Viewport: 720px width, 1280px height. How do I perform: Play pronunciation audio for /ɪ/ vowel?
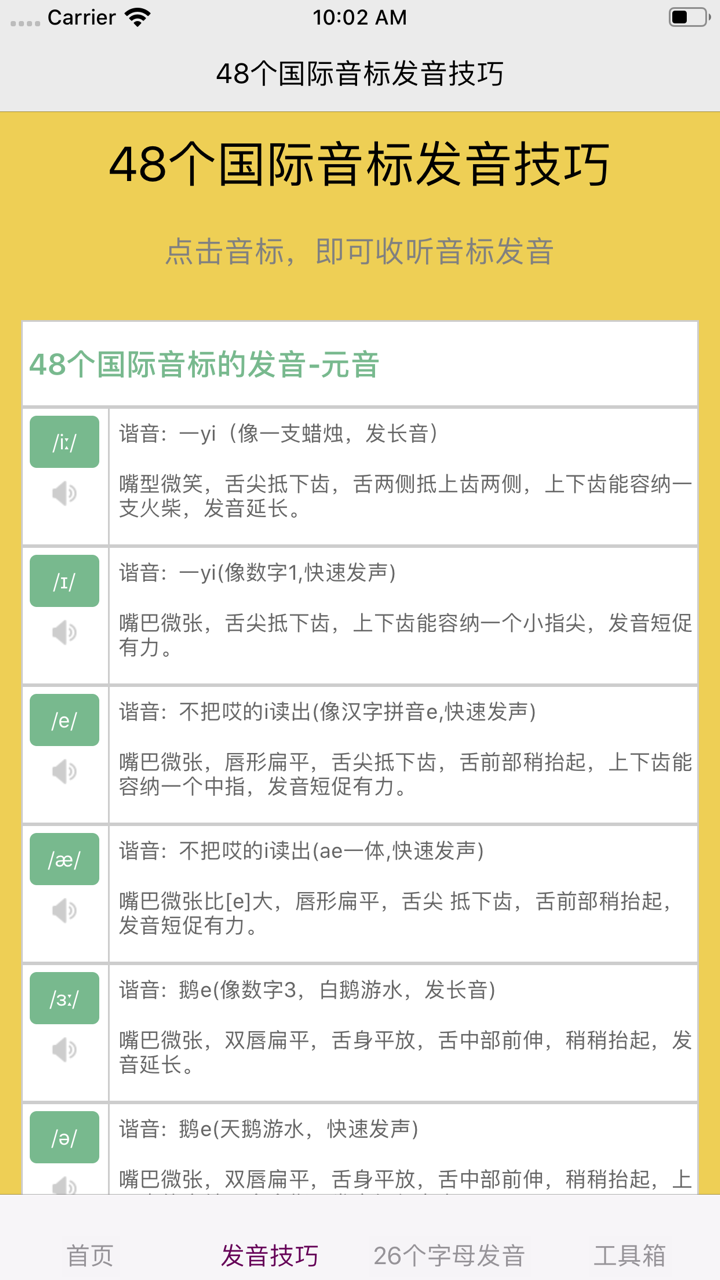point(64,631)
